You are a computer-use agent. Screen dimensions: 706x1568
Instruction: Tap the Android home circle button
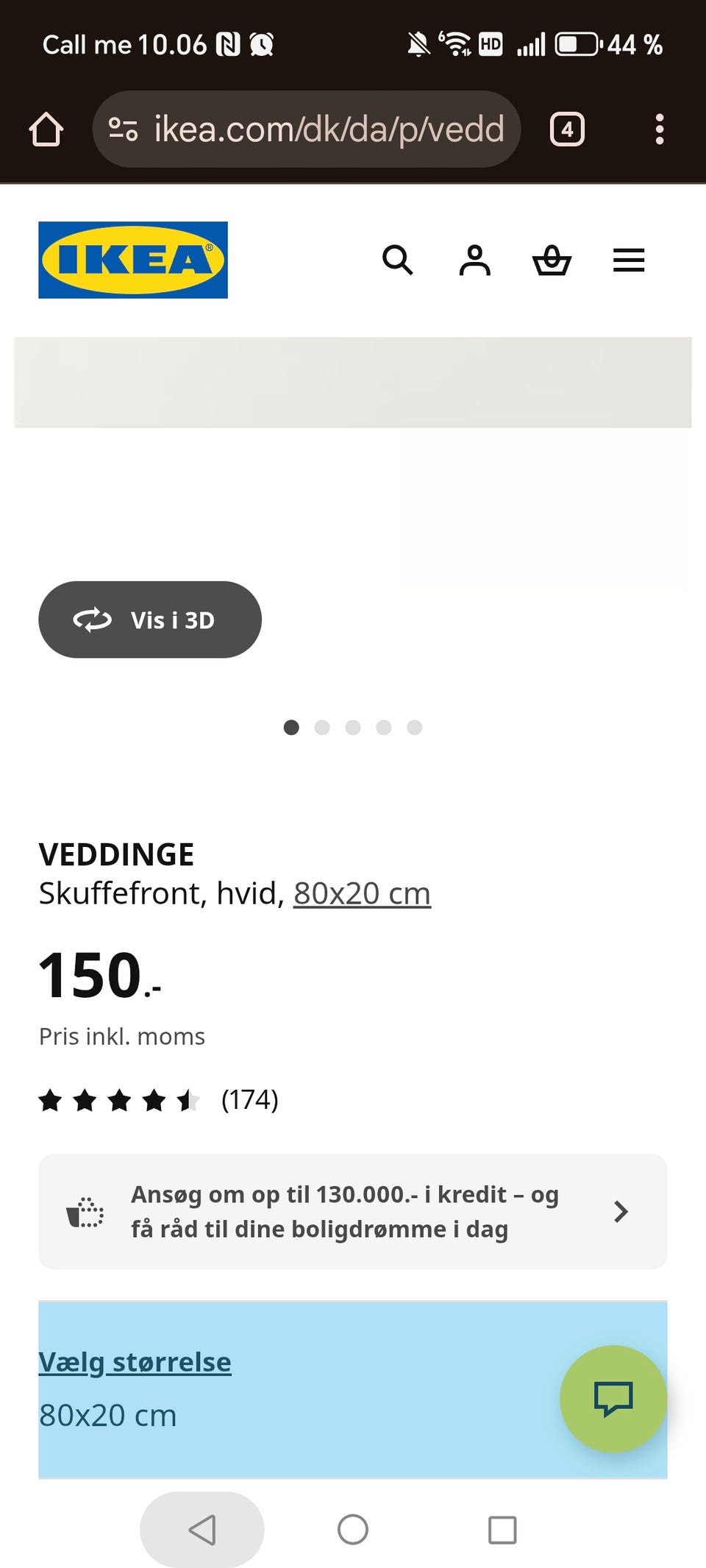click(353, 1529)
